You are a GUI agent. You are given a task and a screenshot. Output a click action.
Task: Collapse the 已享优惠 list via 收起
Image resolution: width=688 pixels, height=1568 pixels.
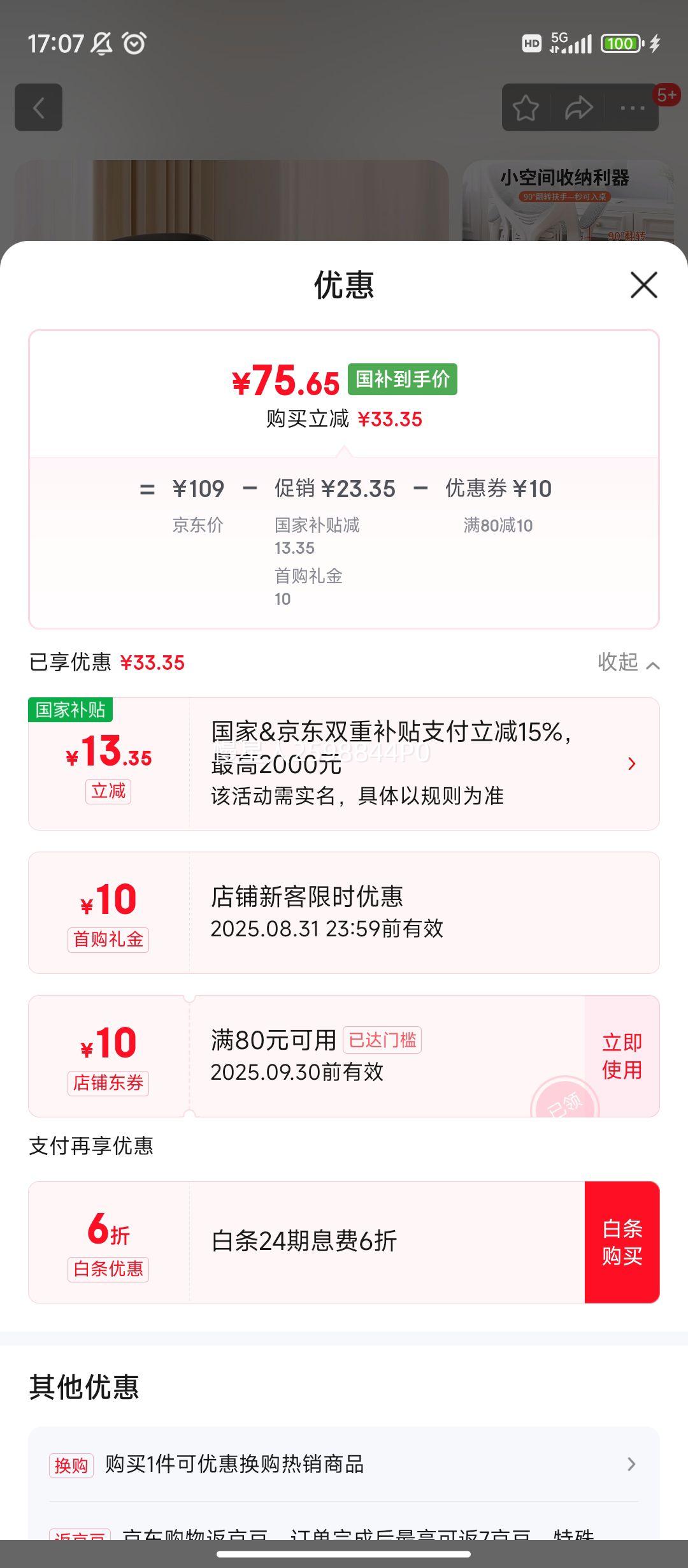627,663
